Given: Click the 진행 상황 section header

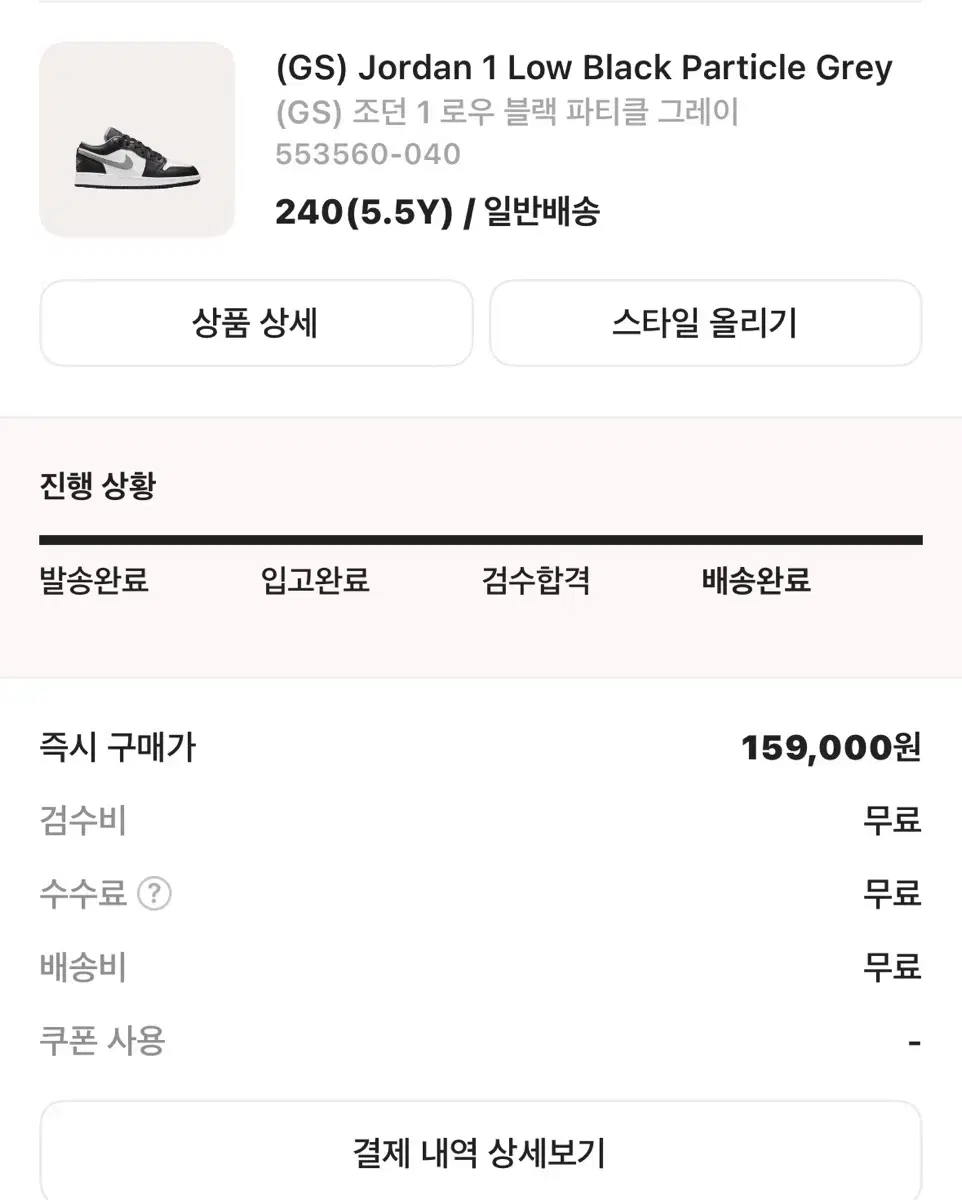Looking at the screenshot, I should [x=95, y=485].
